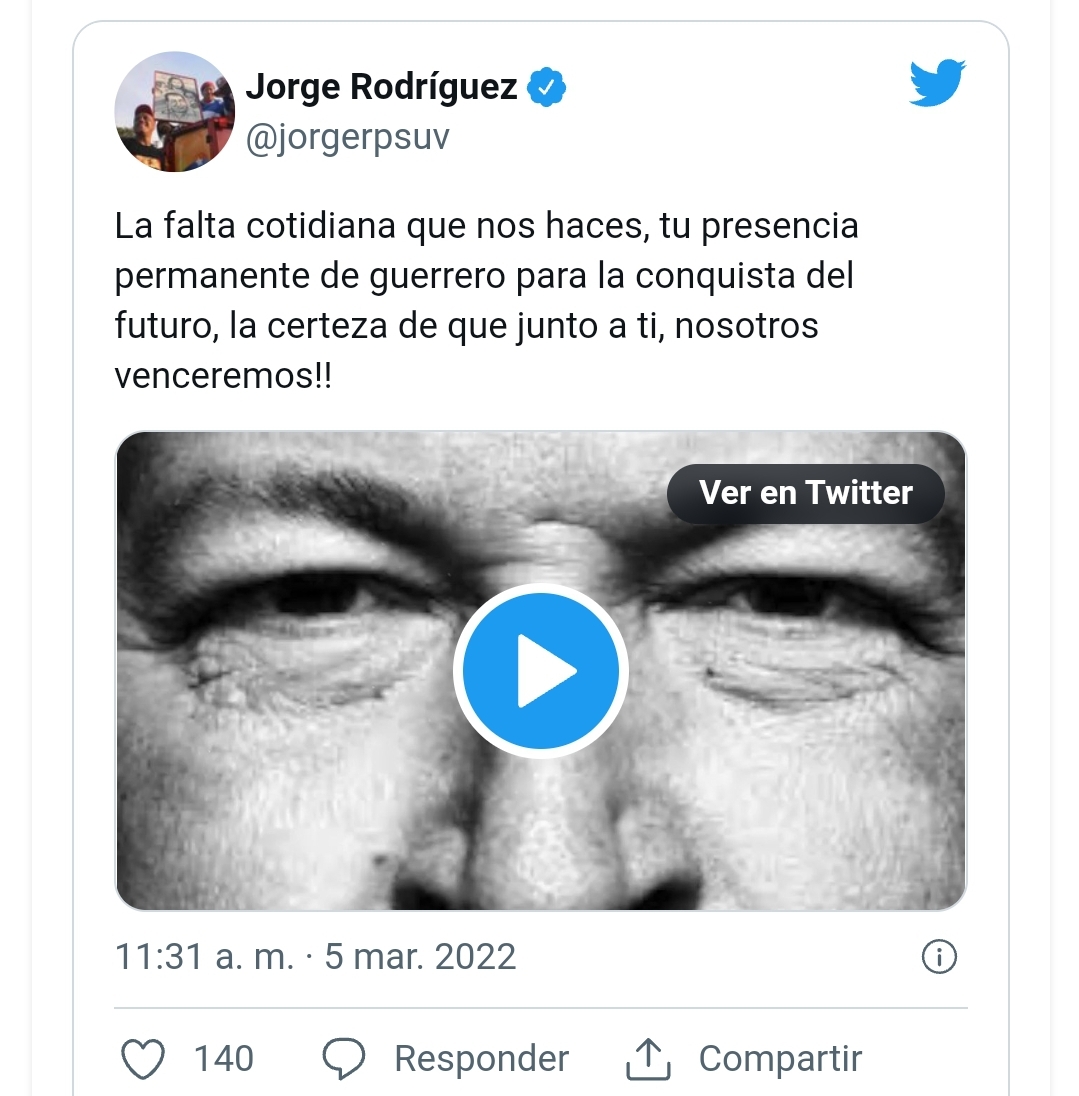This screenshot has width=1079, height=1096.
Task: Tap Responder to reply to the tweet
Action: 446,1059
